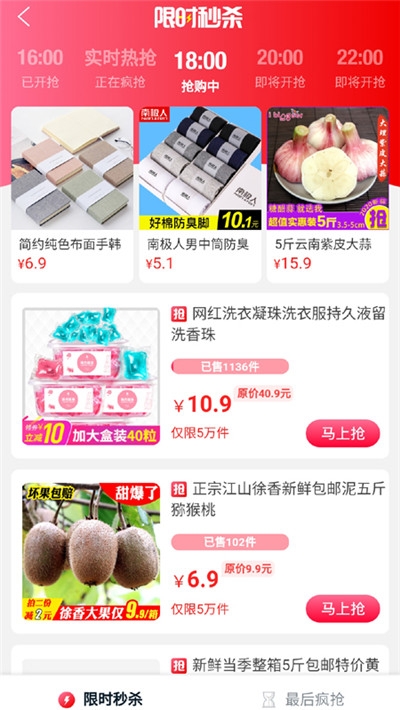Switch to the 20:00 即将开抢 slot
The height and width of the screenshot is (710, 400).
(x=280, y=68)
